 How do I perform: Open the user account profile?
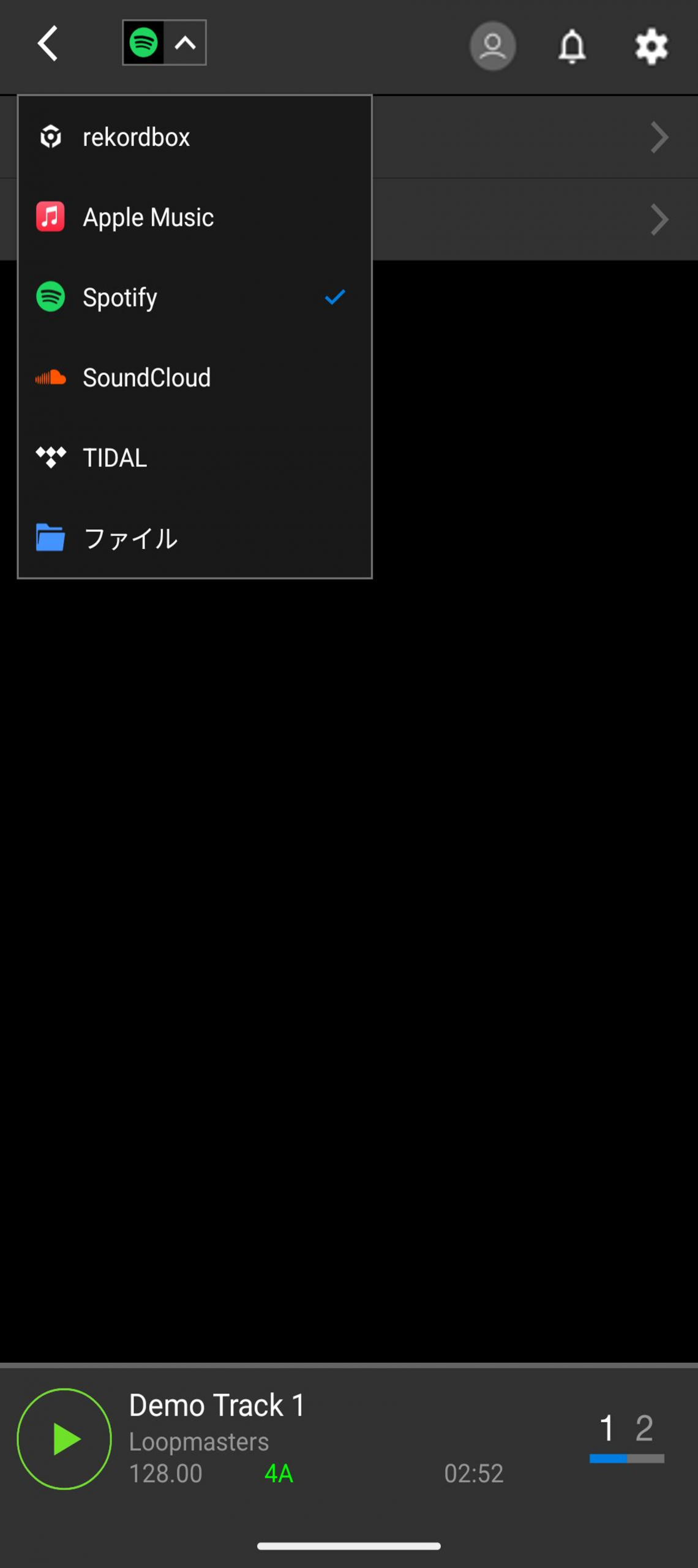click(492, 46)
